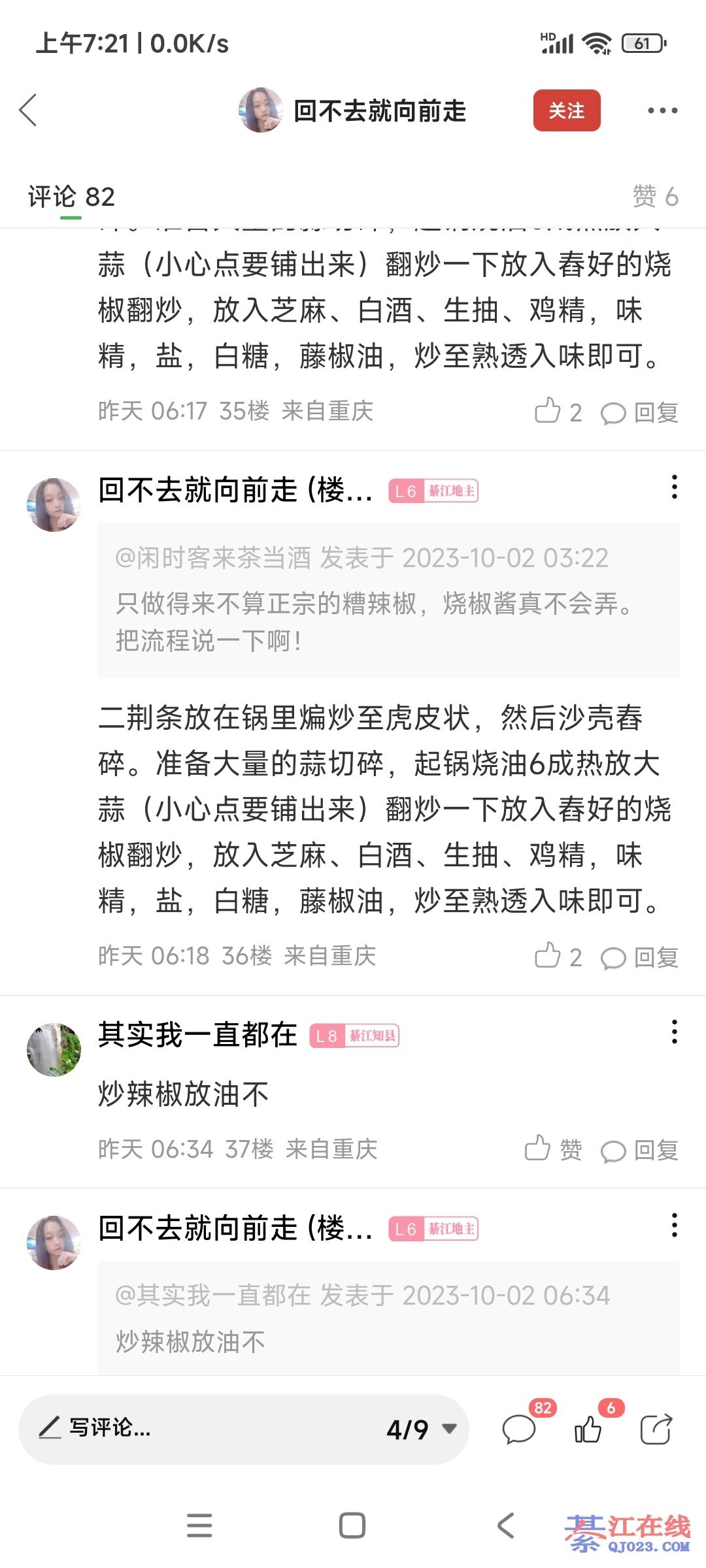This screenshot has height=1568, width=706.
Task: Like the post via bottom thumbs-up
Action: 588,1429
